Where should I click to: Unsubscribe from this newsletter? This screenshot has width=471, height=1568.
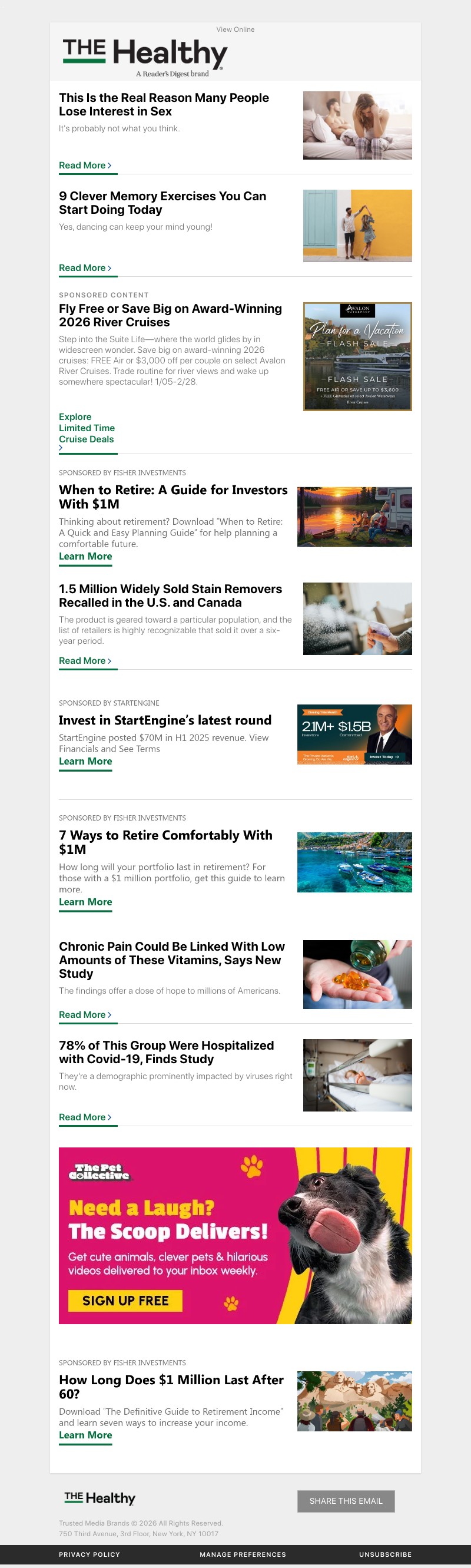coord(385,1554)
